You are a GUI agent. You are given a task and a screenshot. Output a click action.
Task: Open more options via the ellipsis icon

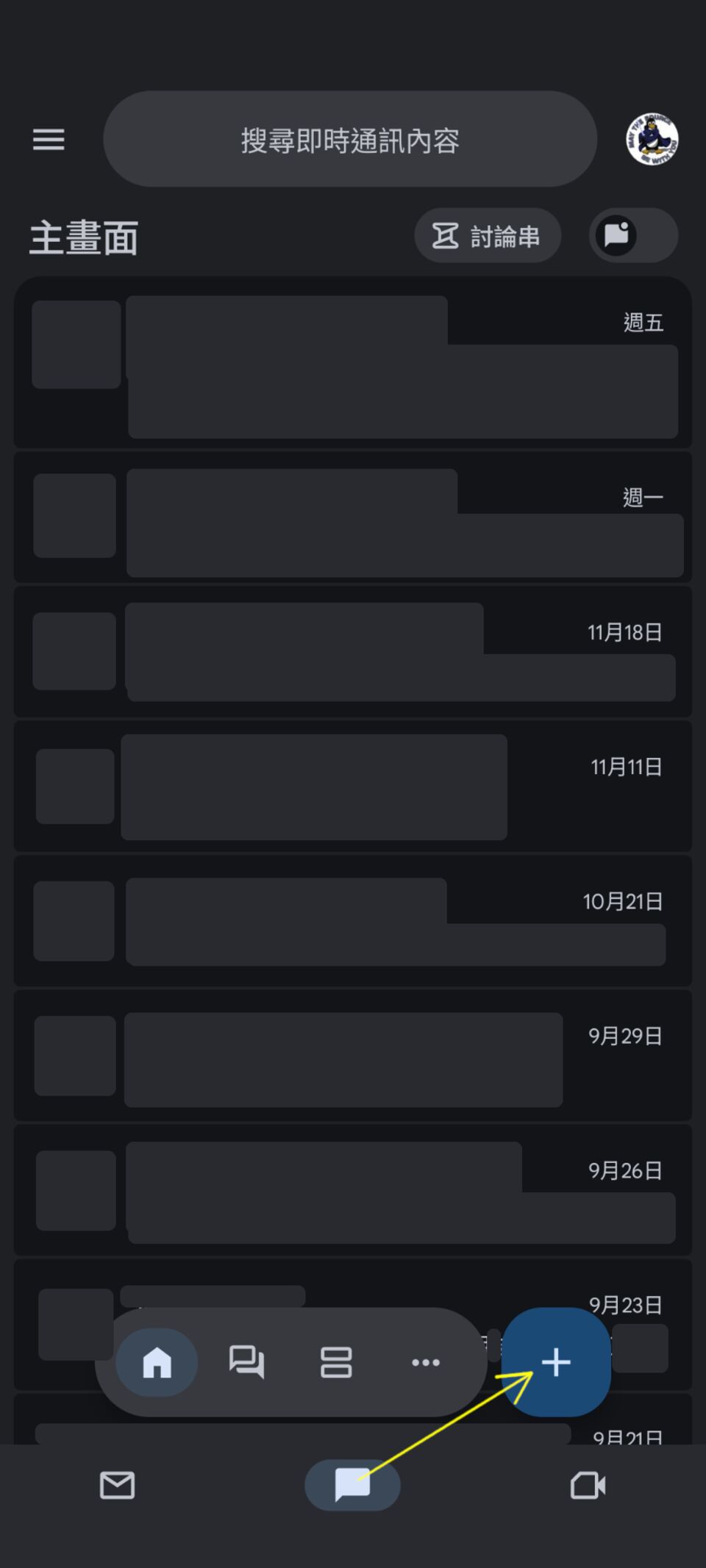click(427, 1362)
